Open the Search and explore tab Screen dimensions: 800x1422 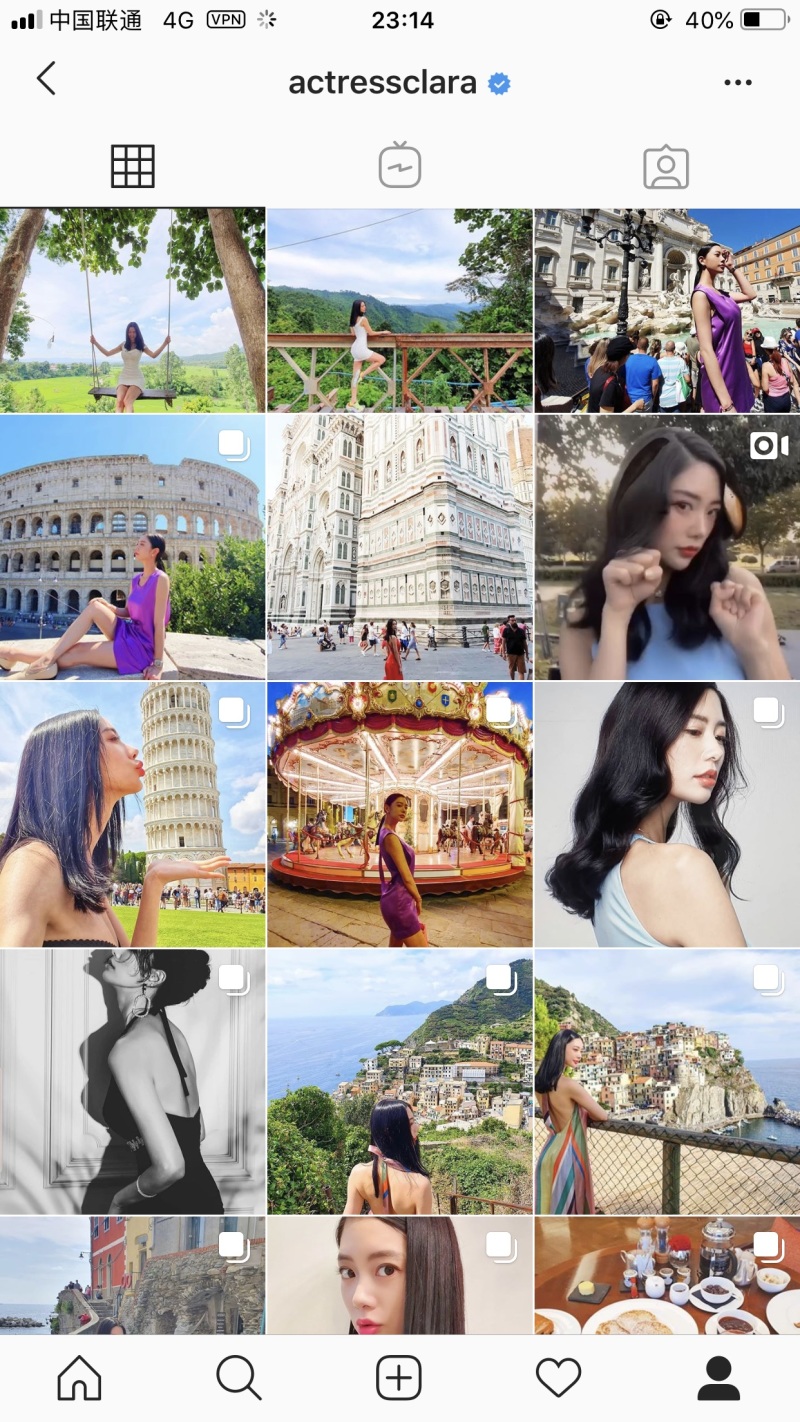click(239, 1379)
